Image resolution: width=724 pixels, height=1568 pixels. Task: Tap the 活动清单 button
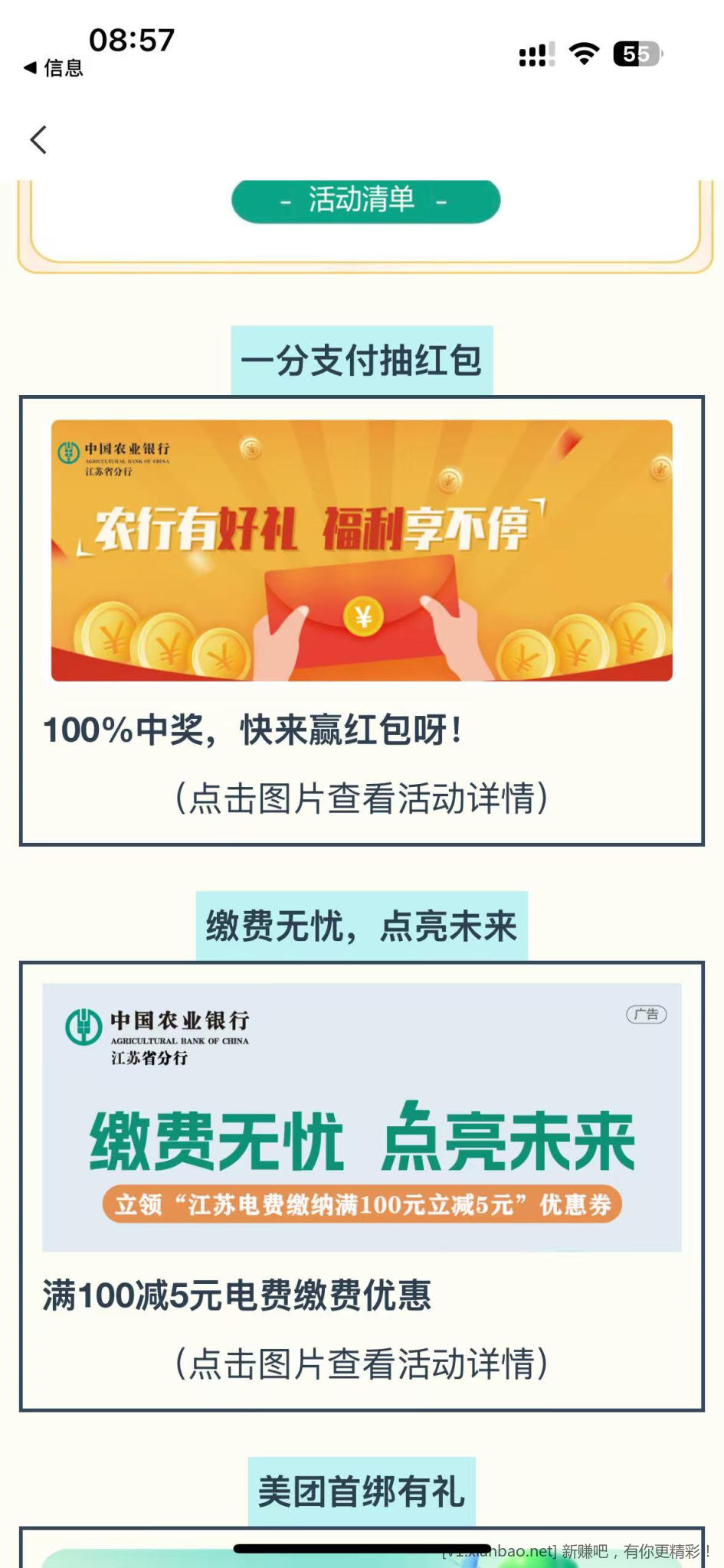(365, 201)
